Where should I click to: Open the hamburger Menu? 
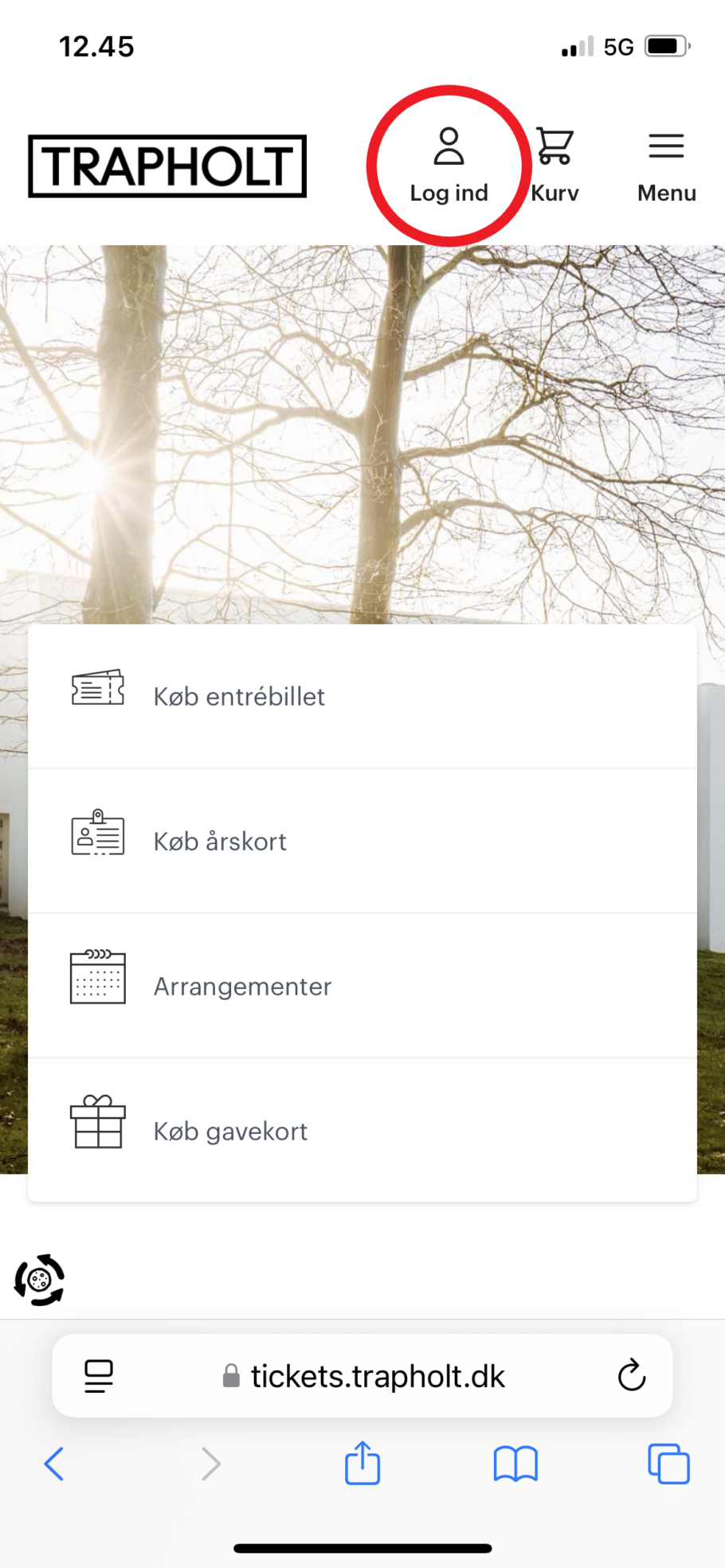tap(666, 166)
